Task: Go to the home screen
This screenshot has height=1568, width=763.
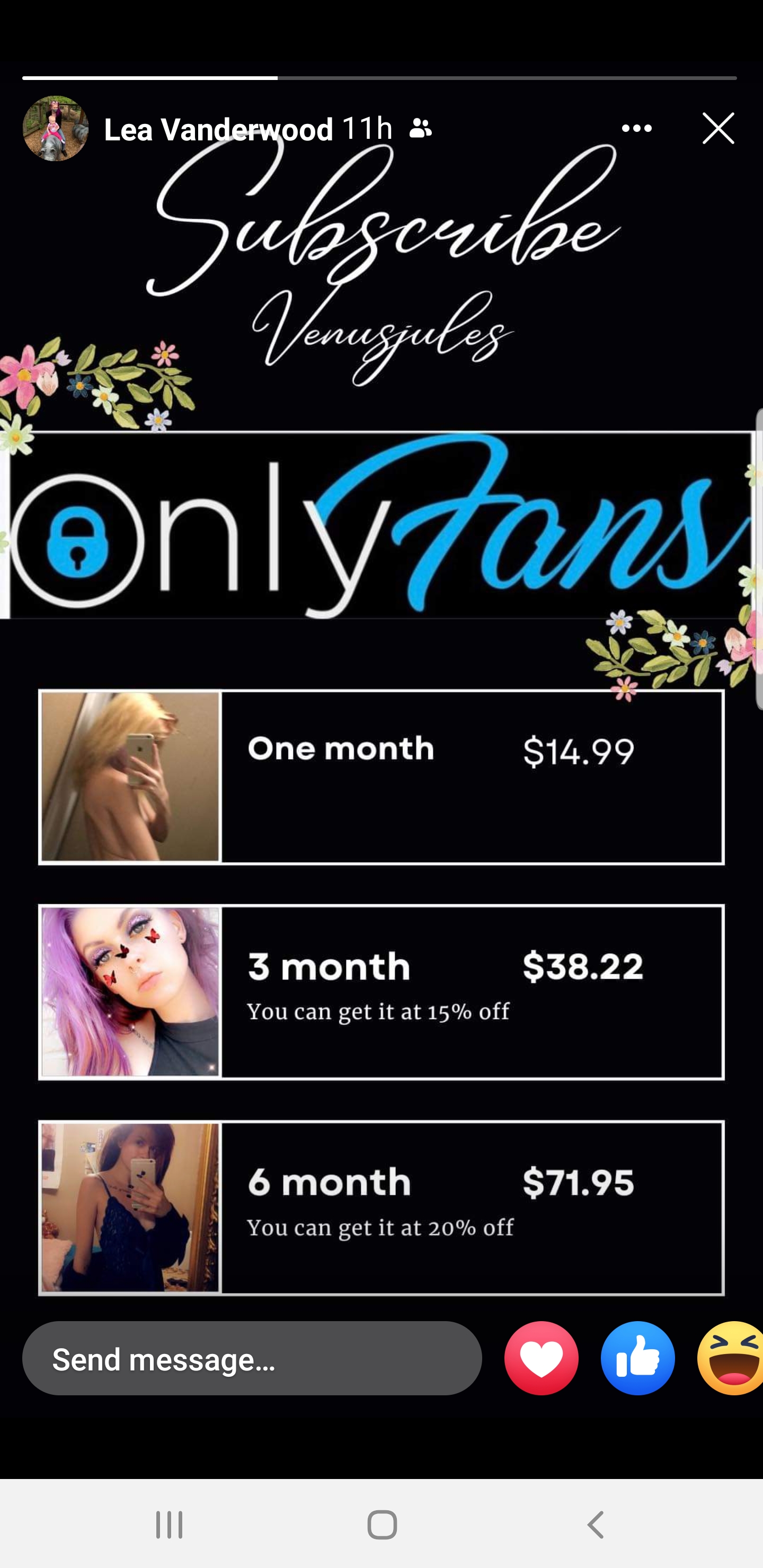Action: 382,1525
